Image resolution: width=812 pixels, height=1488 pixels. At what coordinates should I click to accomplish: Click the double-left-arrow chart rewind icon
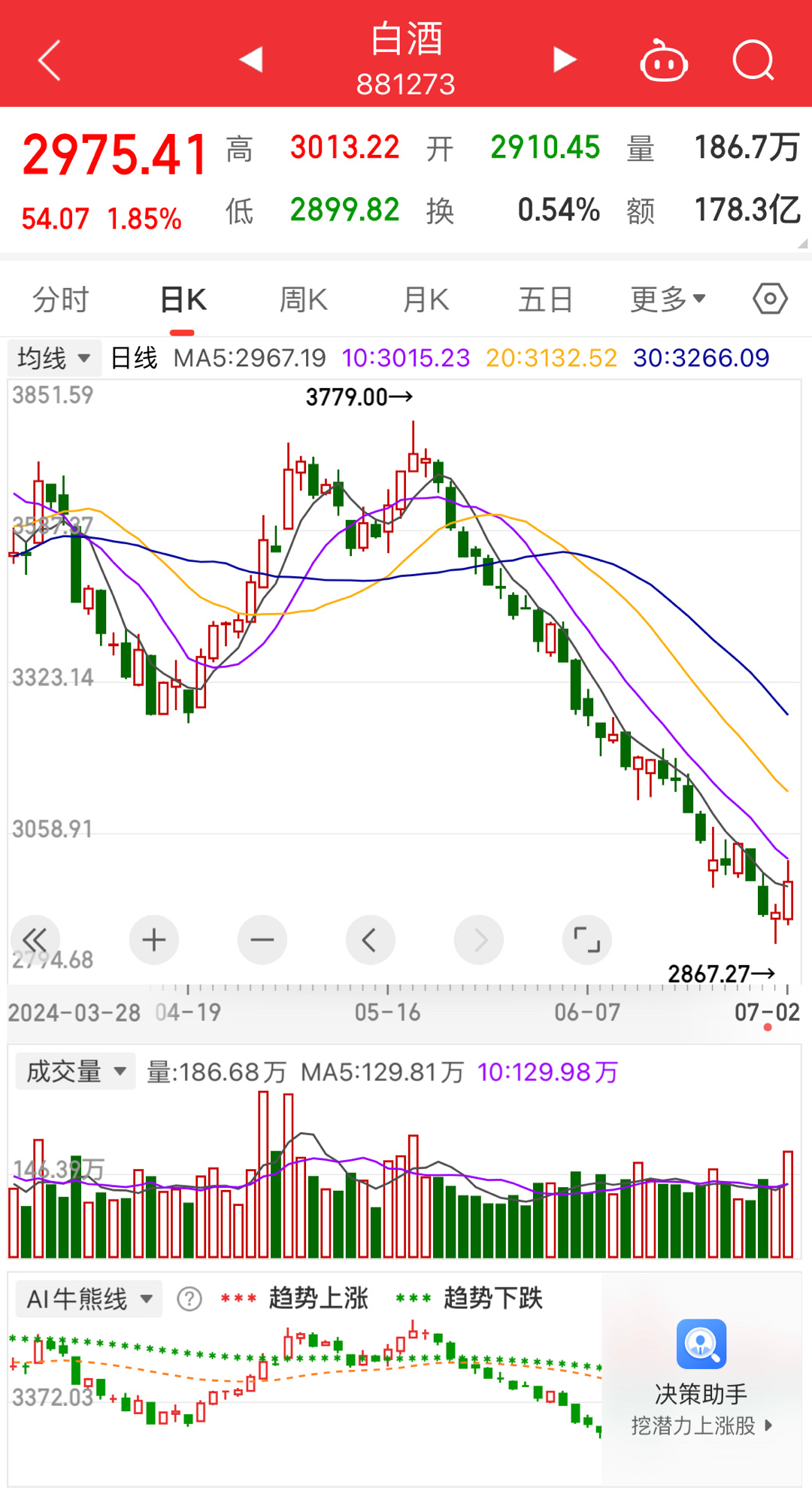point(35,940)
